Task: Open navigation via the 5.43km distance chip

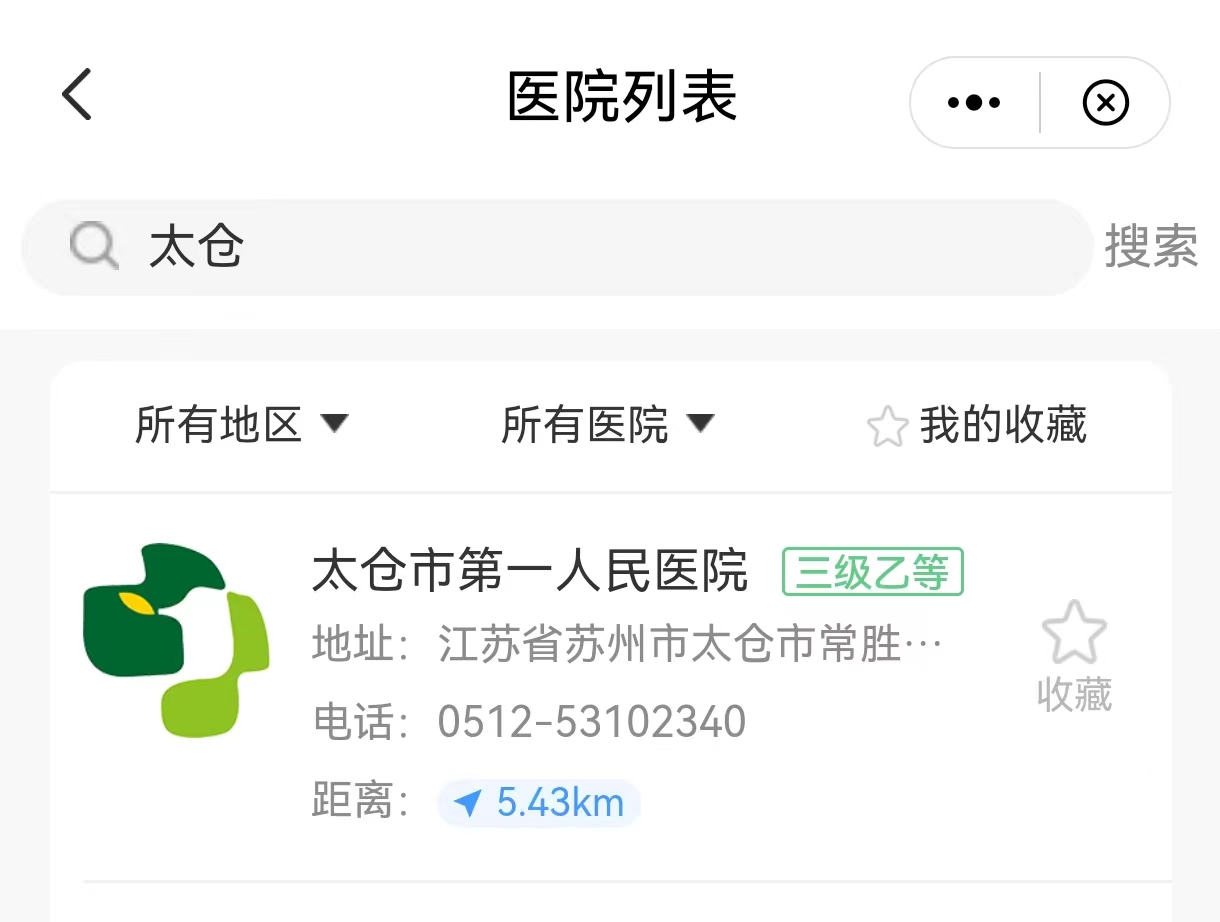Action: (x=539, y=803)
